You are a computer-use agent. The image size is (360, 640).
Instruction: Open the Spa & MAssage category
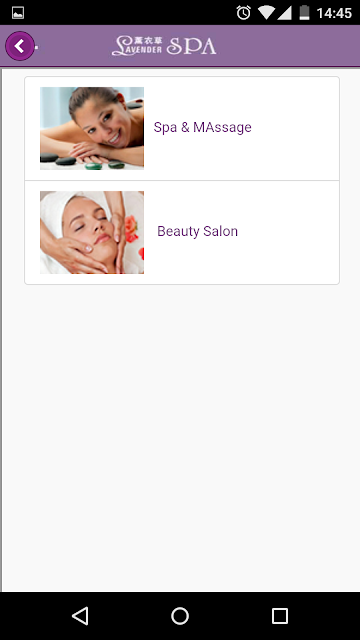(x=182, y=128)
